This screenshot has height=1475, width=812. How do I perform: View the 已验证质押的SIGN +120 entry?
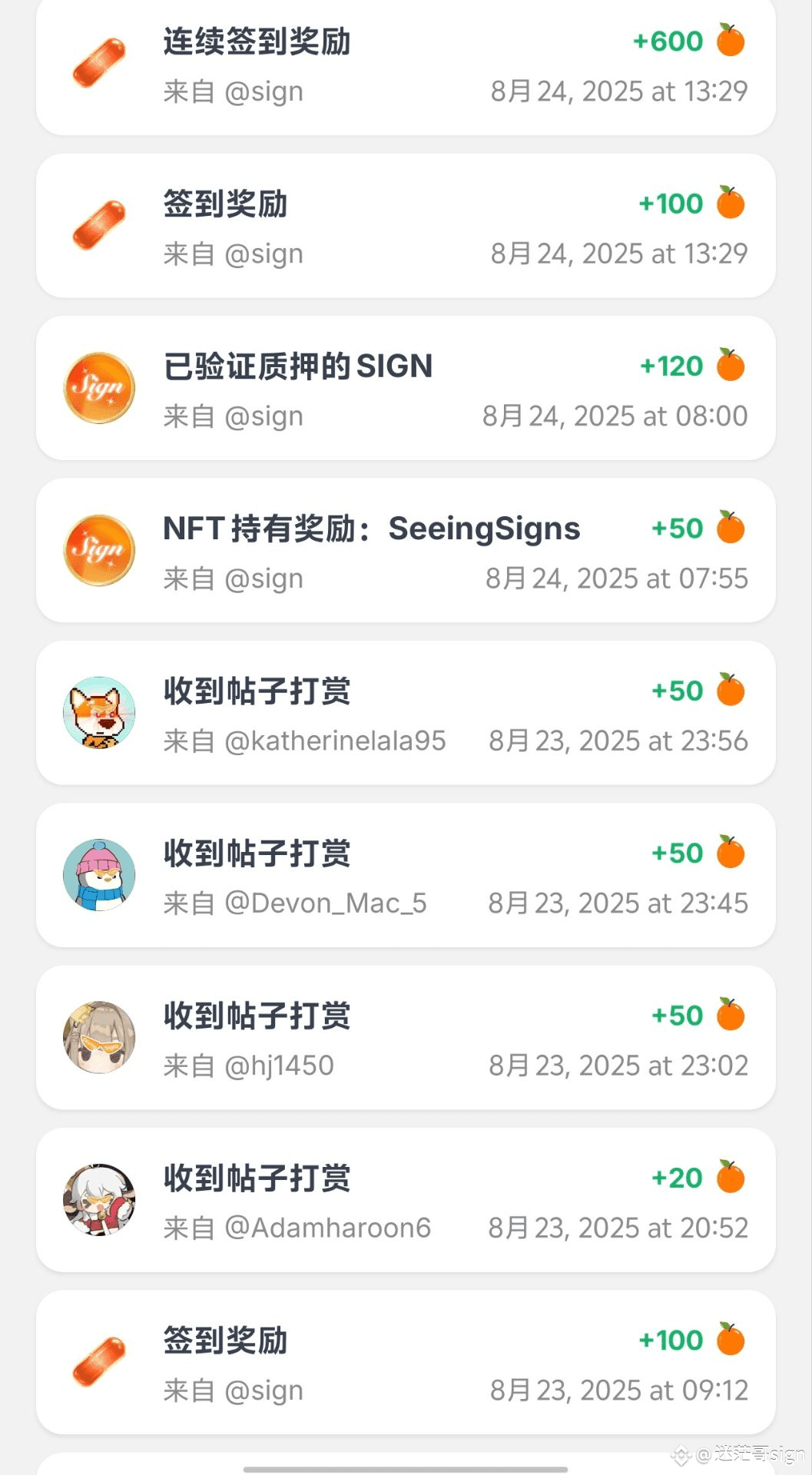(x=406, y=389)
